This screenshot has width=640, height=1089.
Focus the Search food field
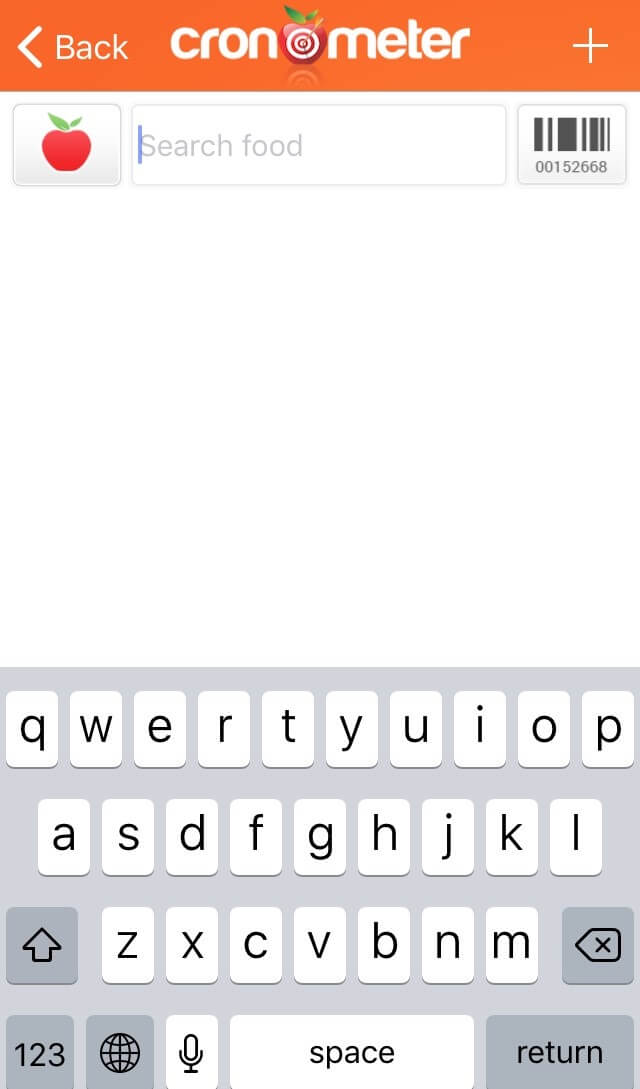[319, 144]
